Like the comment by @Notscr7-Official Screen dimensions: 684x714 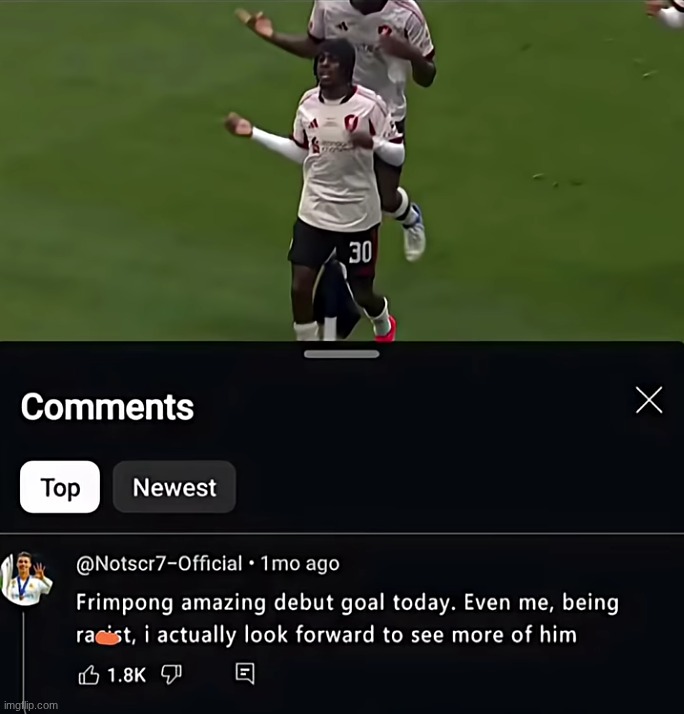pyautogui.click(x=90, y=675)
